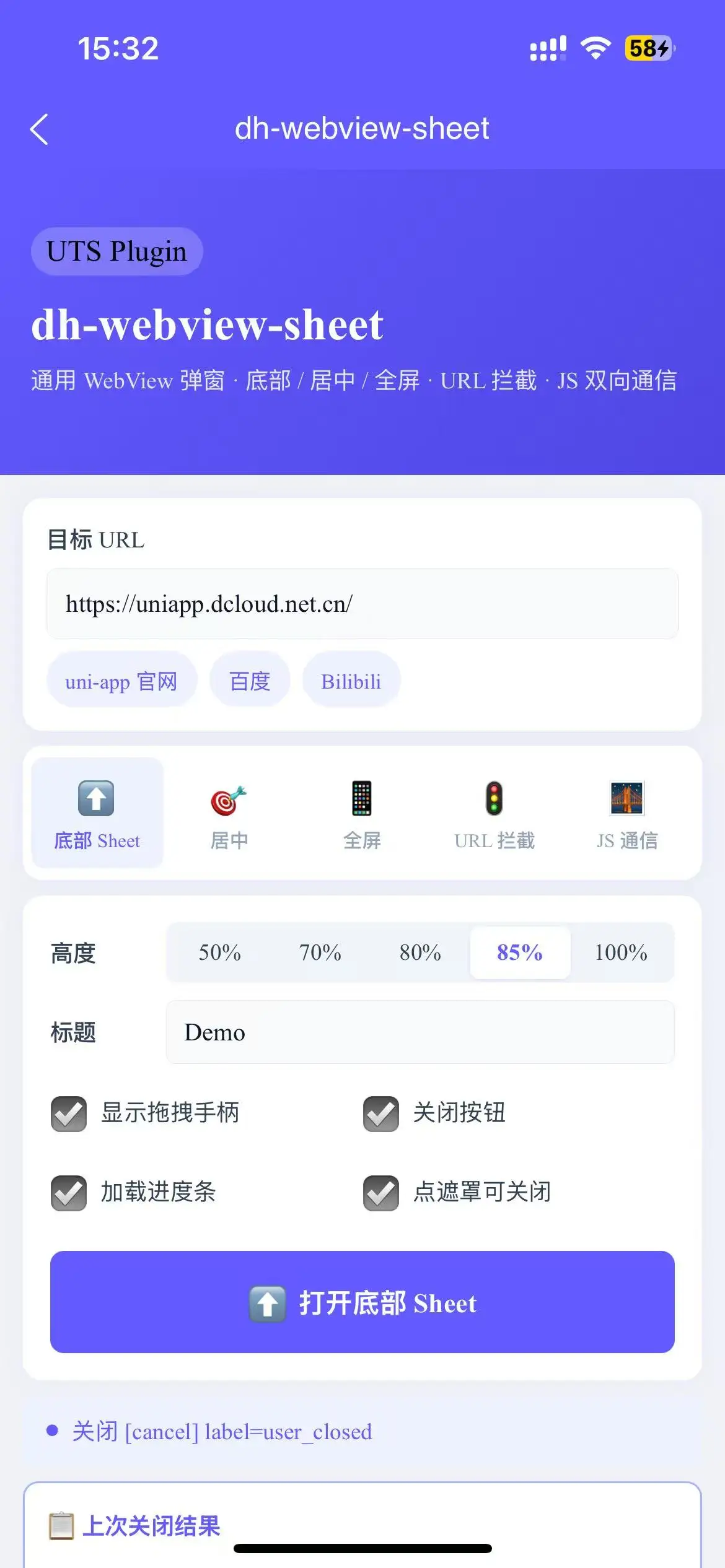Set height to 70%
The height and width of the screenshot is (1568, 725).
pyautogui.click(x=320, y=952)
